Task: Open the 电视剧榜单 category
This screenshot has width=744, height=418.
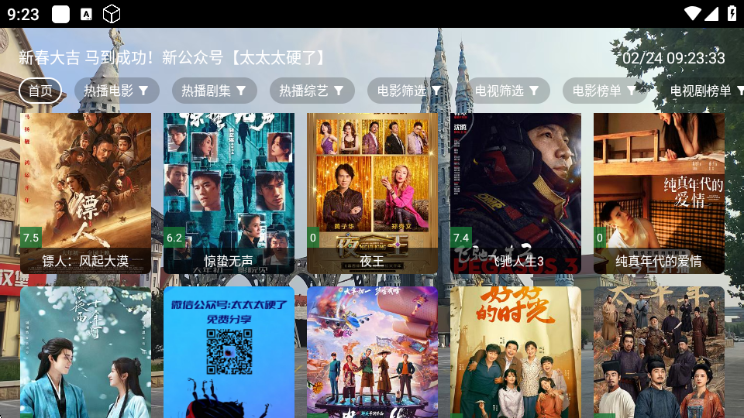Action: 705,91
